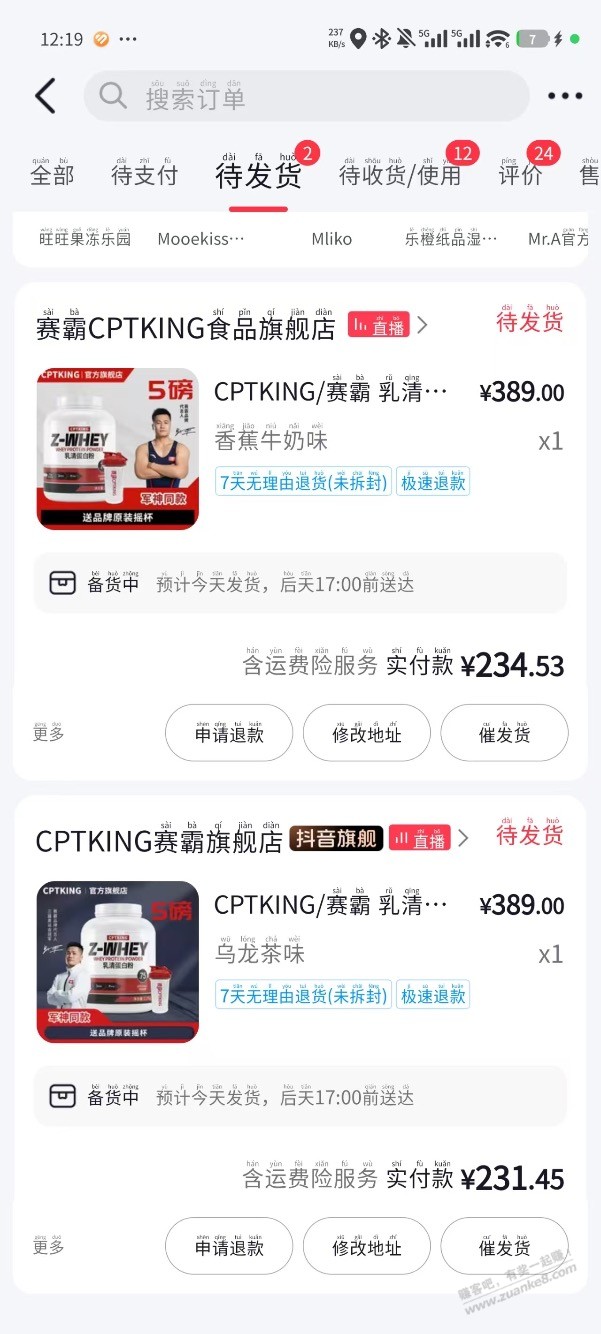601x1334 pixels.
Task: Change address for the ¥231.45 order
Action: 367,1247
